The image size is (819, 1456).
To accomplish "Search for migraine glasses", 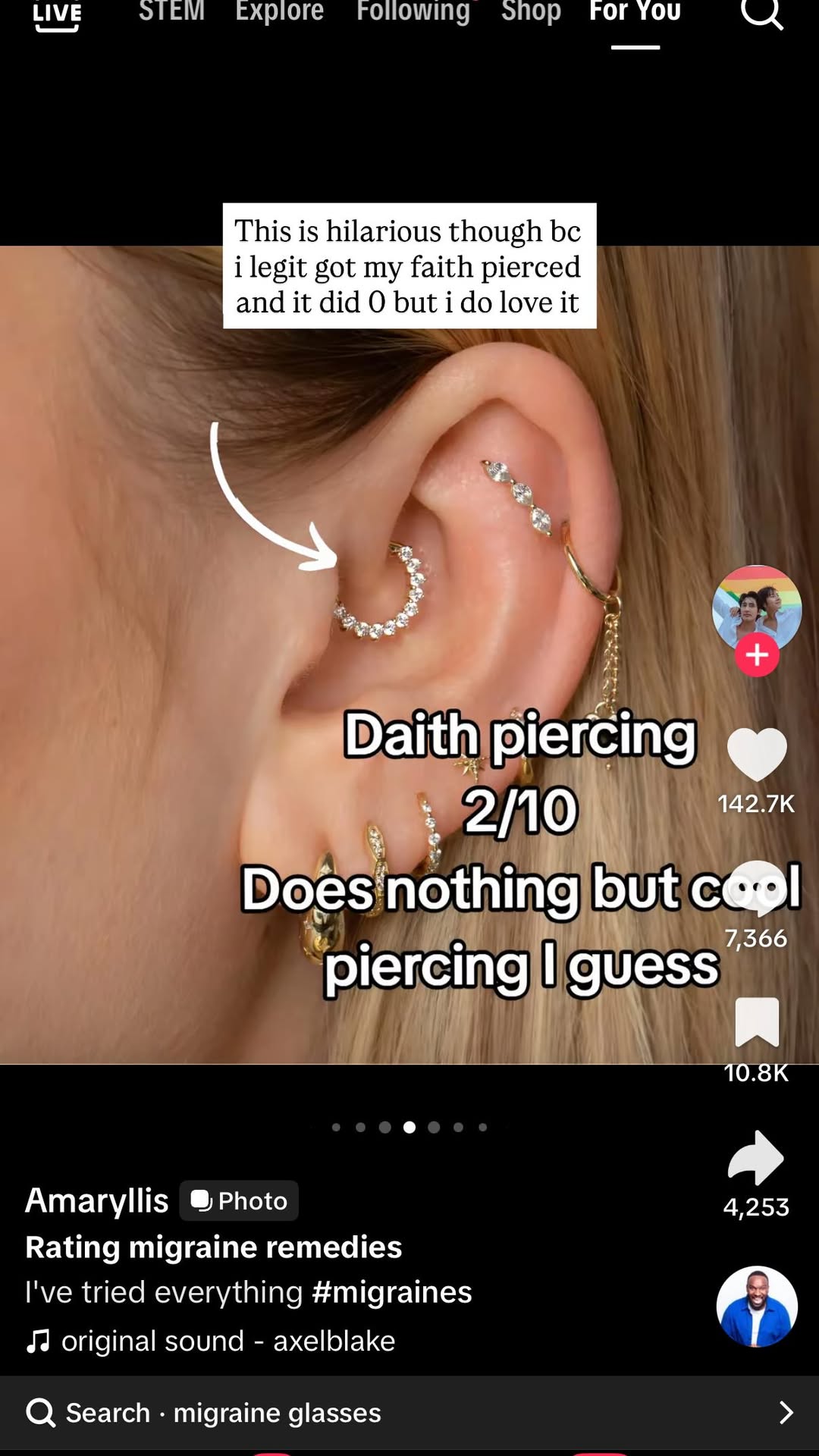I will (x=409, y=1413).
